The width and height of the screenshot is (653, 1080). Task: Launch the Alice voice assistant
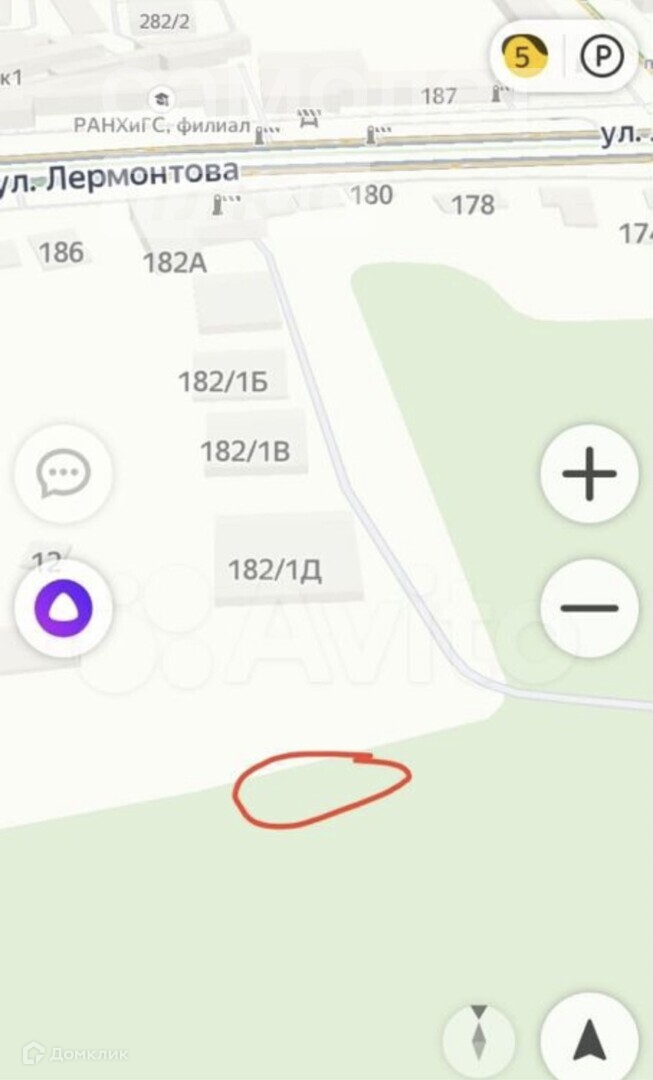pyautogui.click(x=64, y=608)
